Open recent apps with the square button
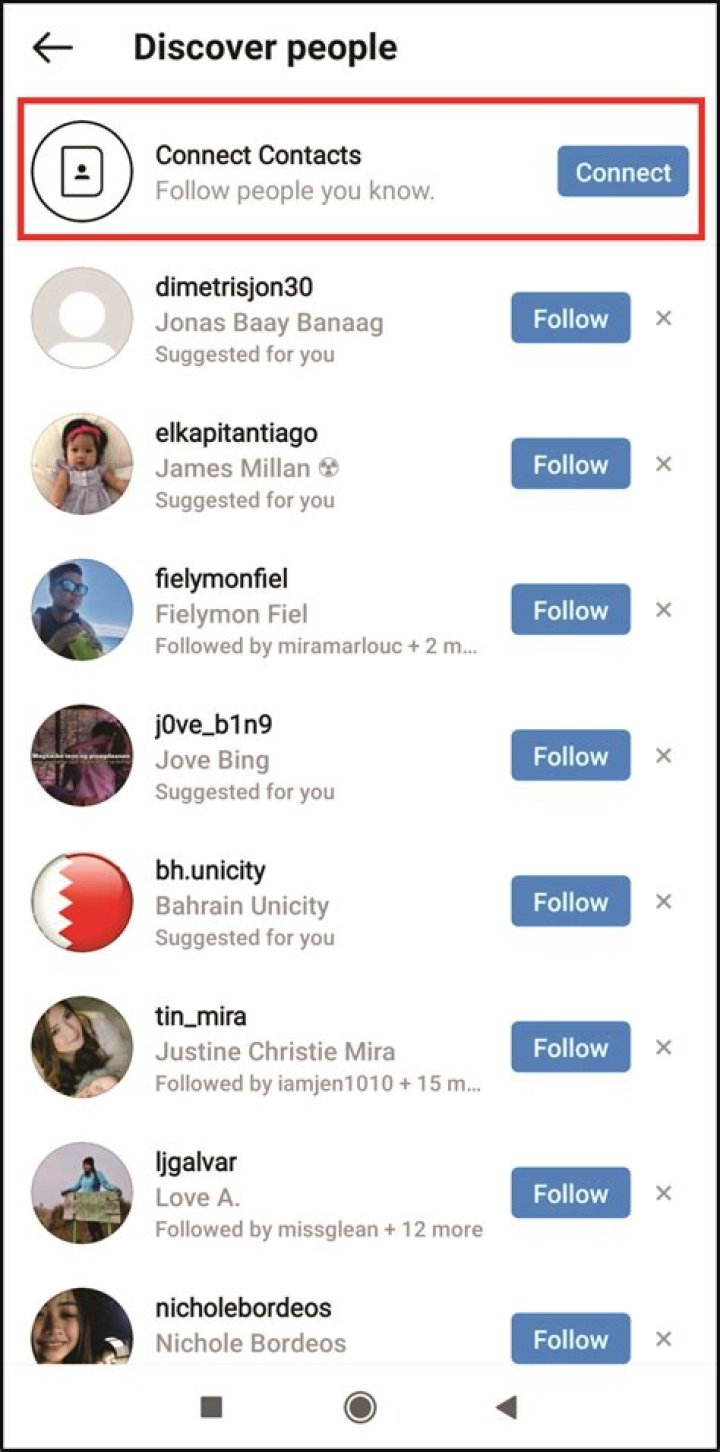The image size is (720, 1452). (x=211, y=1408)
